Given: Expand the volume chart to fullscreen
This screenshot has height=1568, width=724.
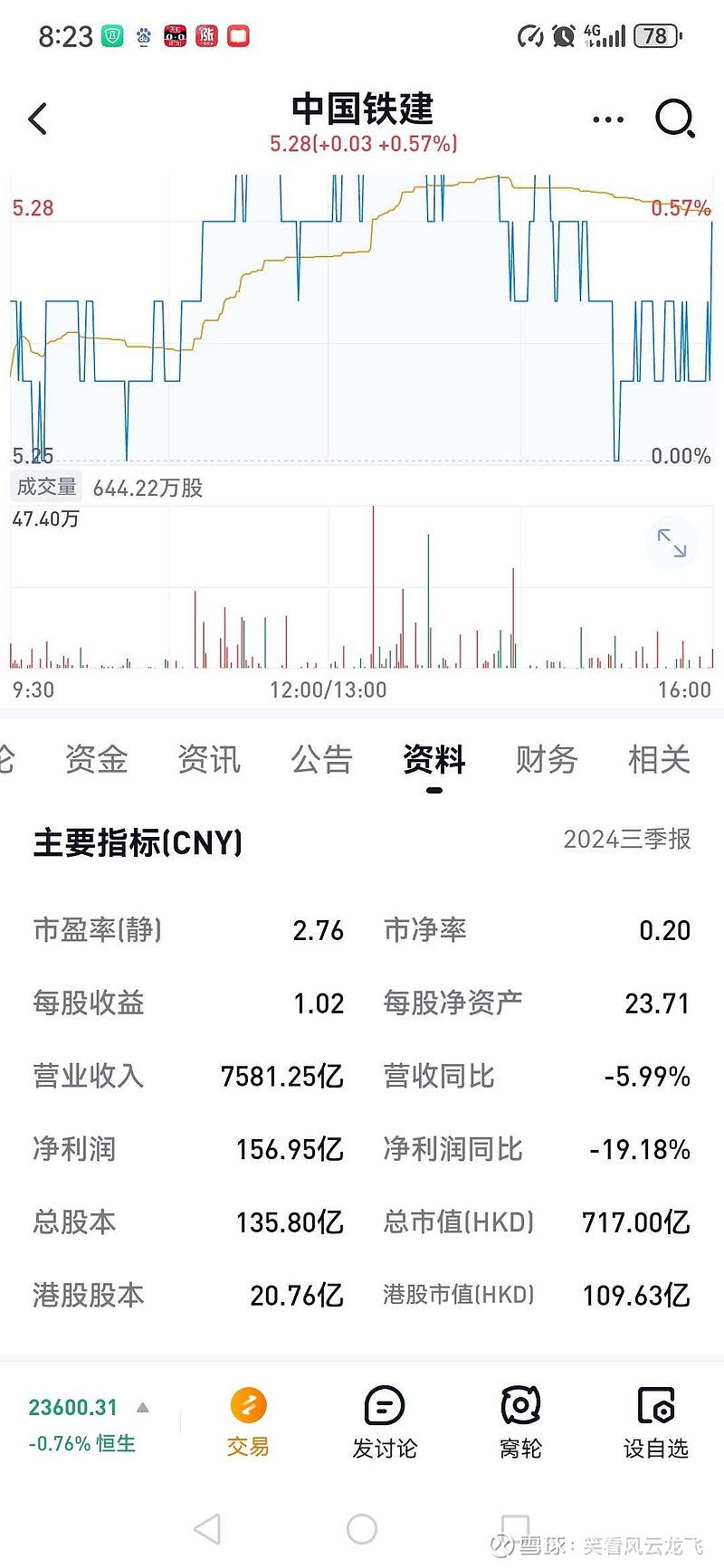Looking at the screenshot, I should [x=672, y=542].
